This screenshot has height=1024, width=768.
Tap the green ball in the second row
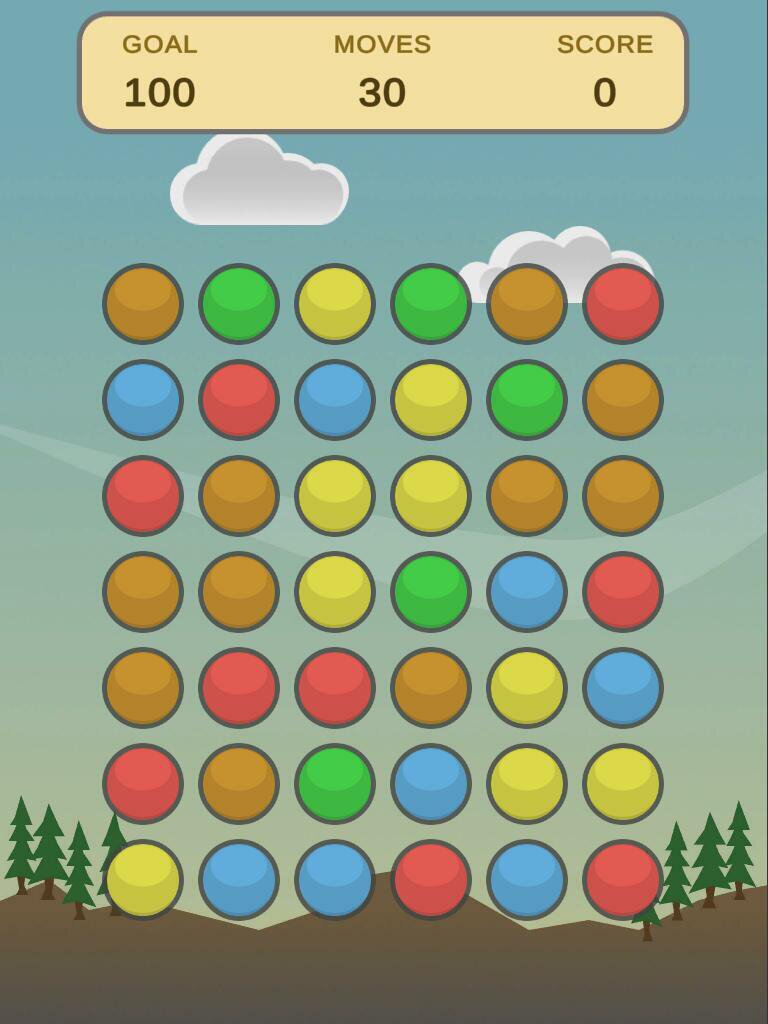tap(527, 400)
